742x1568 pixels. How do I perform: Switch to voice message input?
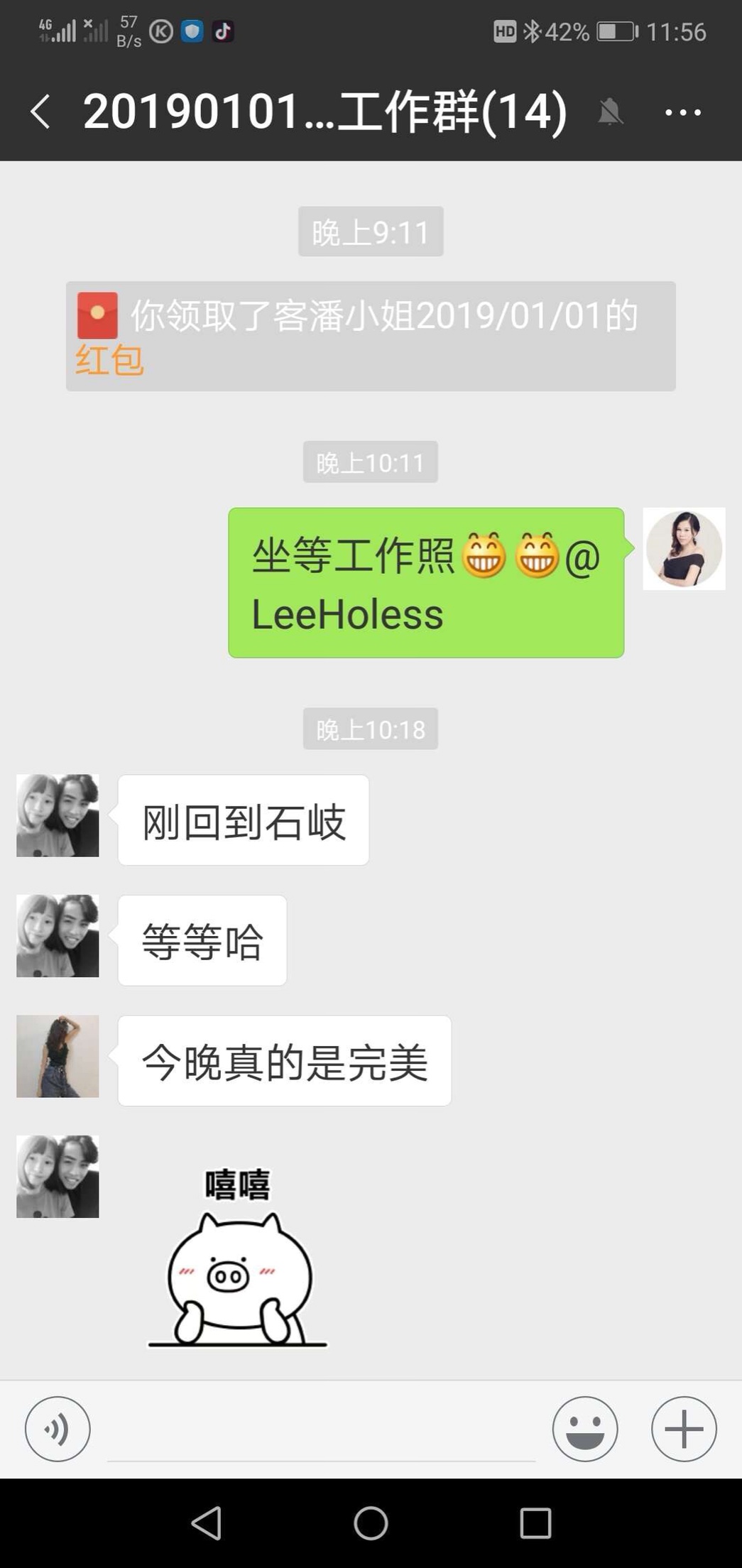[58, 1429]
